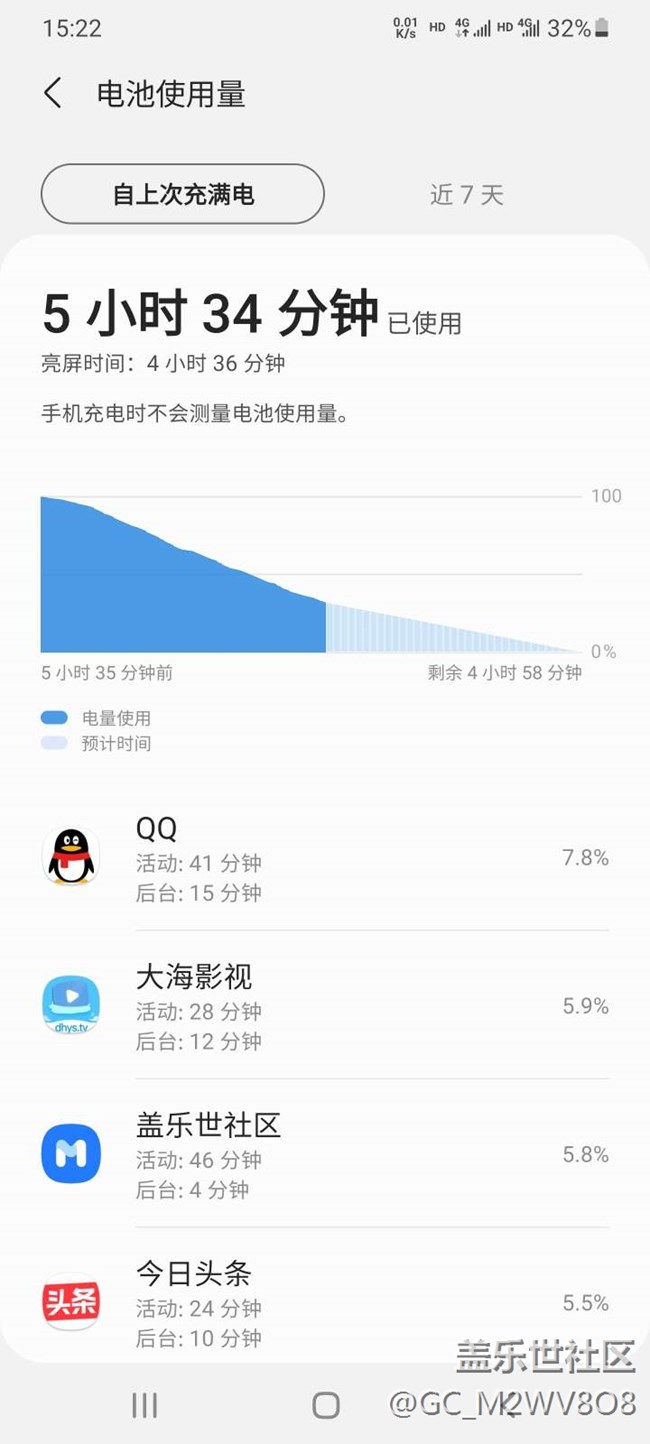This screenshot has width=650, height=1444.
Task: Switch to the 近 7 天 tab
Action: pos(467,194)
